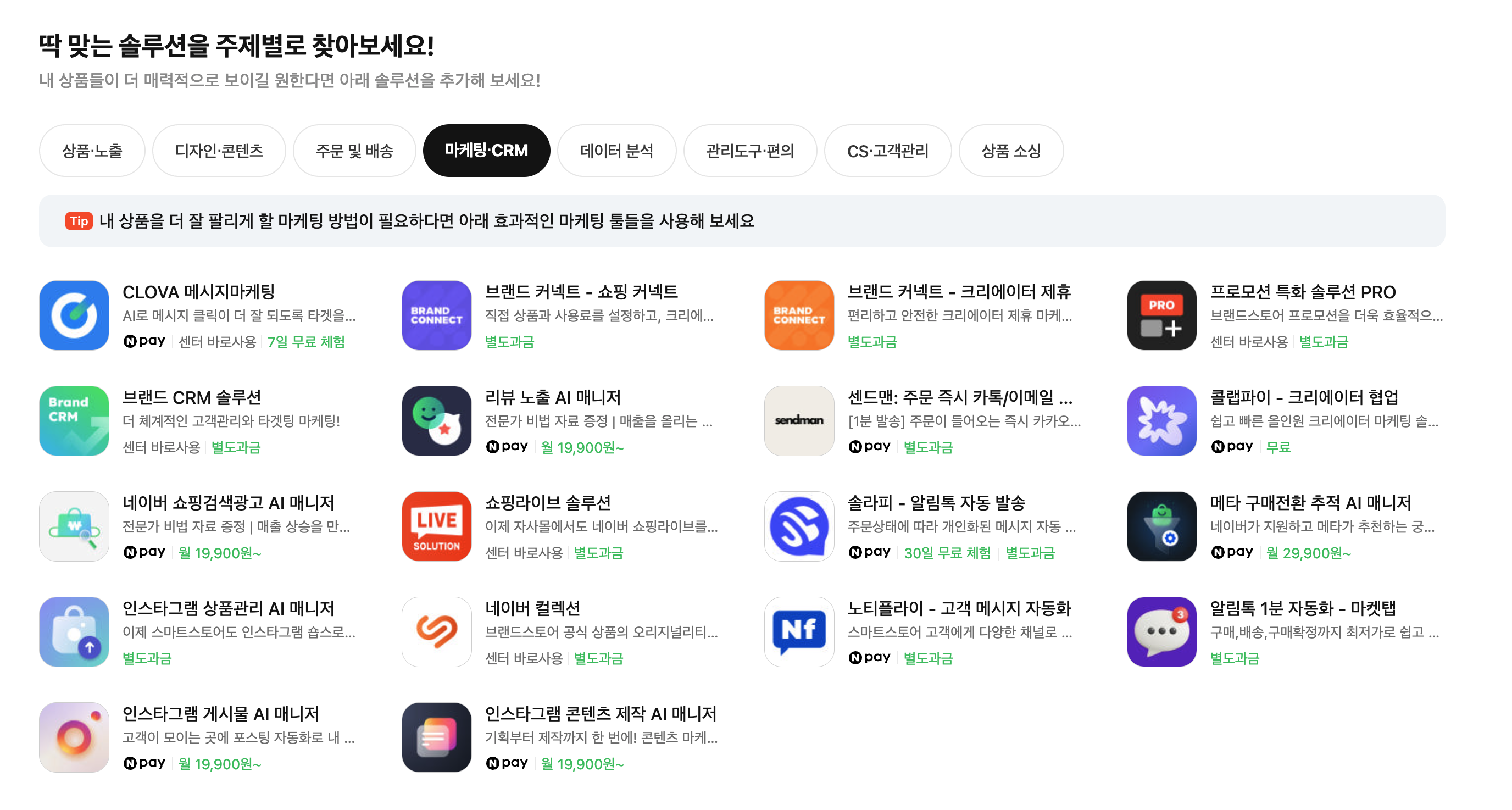This screenshot has height=810, width=1512.
Task: View 브랜드 커넥트 - 크리에이터 제휴
Action: coord(959,292)
